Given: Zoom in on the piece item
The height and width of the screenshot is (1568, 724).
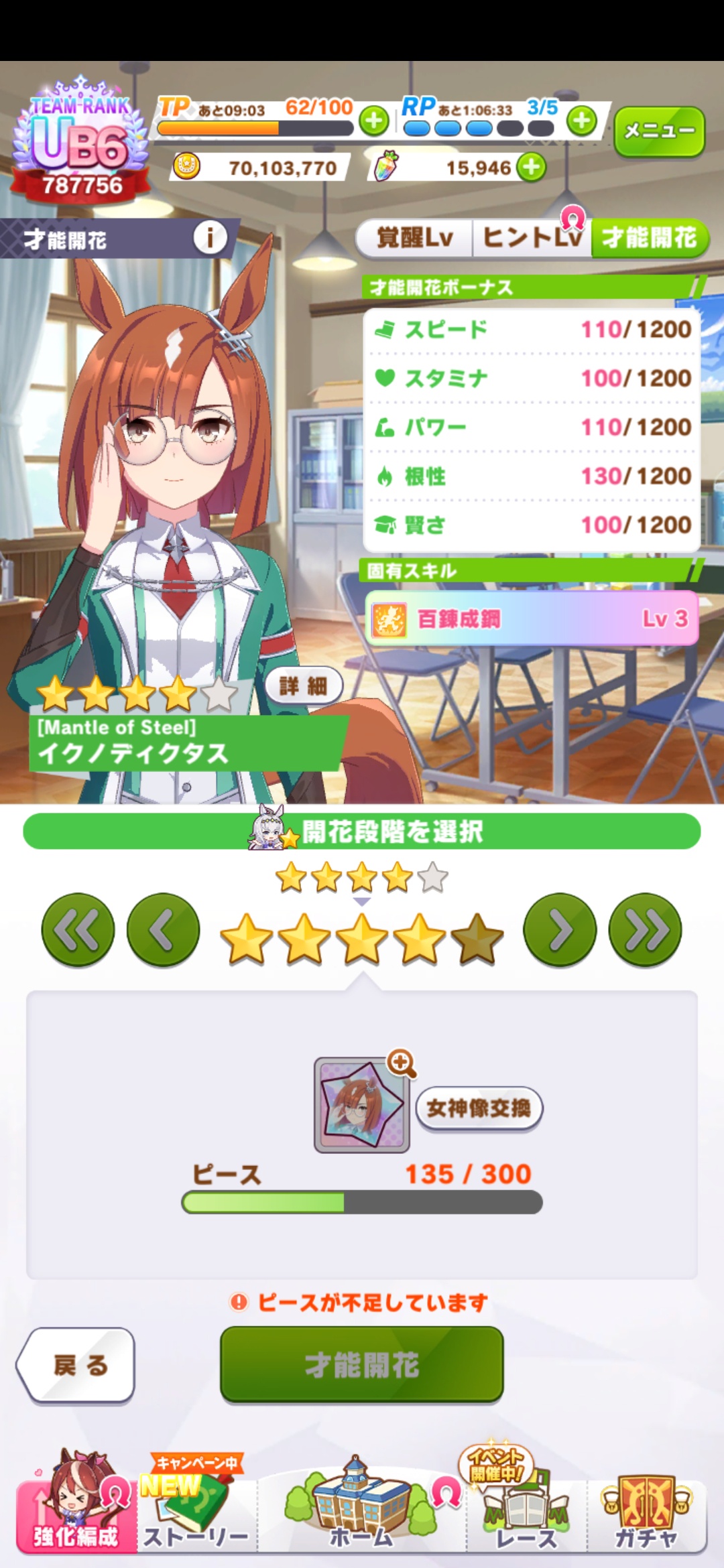Looking at the screenshot, I should [x=401, y=1063].
